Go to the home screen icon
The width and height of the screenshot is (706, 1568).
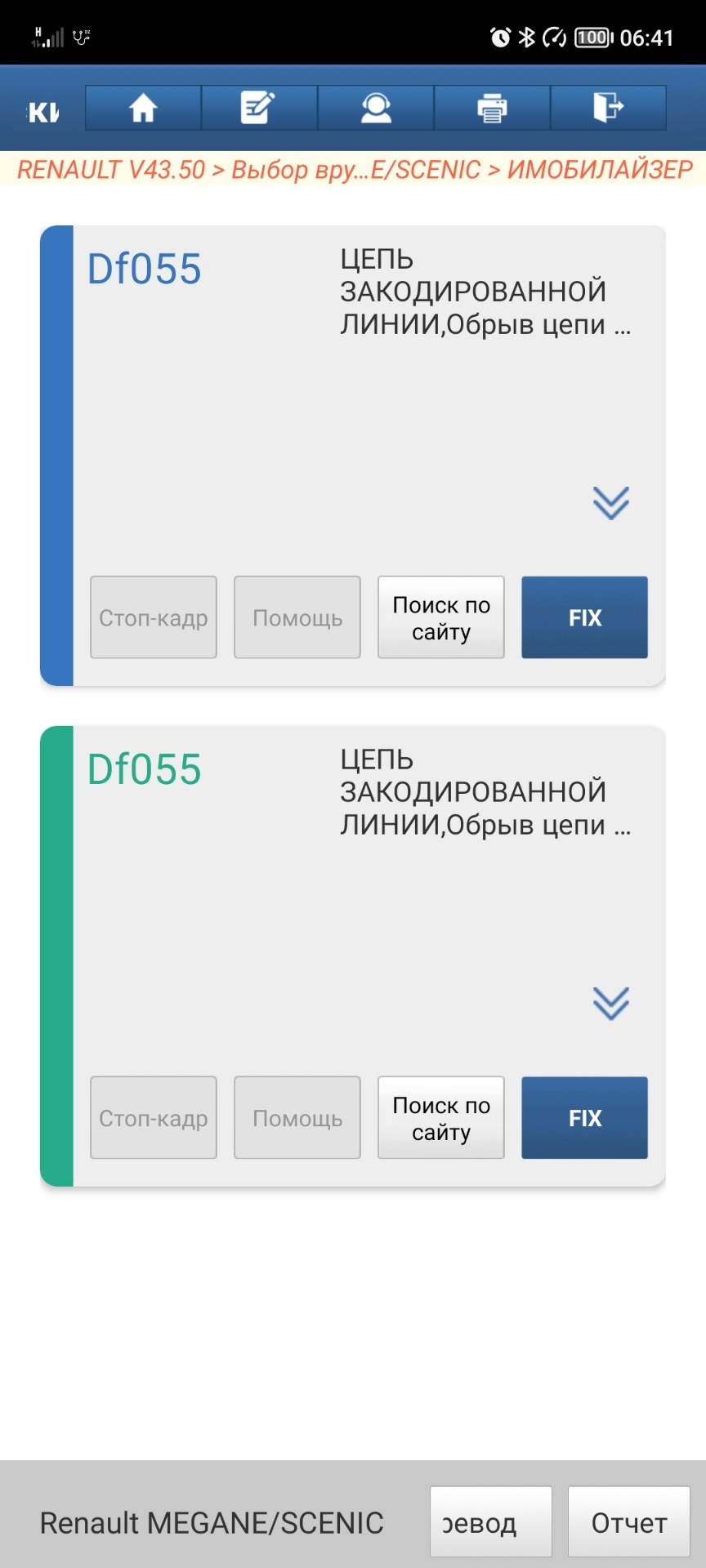point(143,108)
